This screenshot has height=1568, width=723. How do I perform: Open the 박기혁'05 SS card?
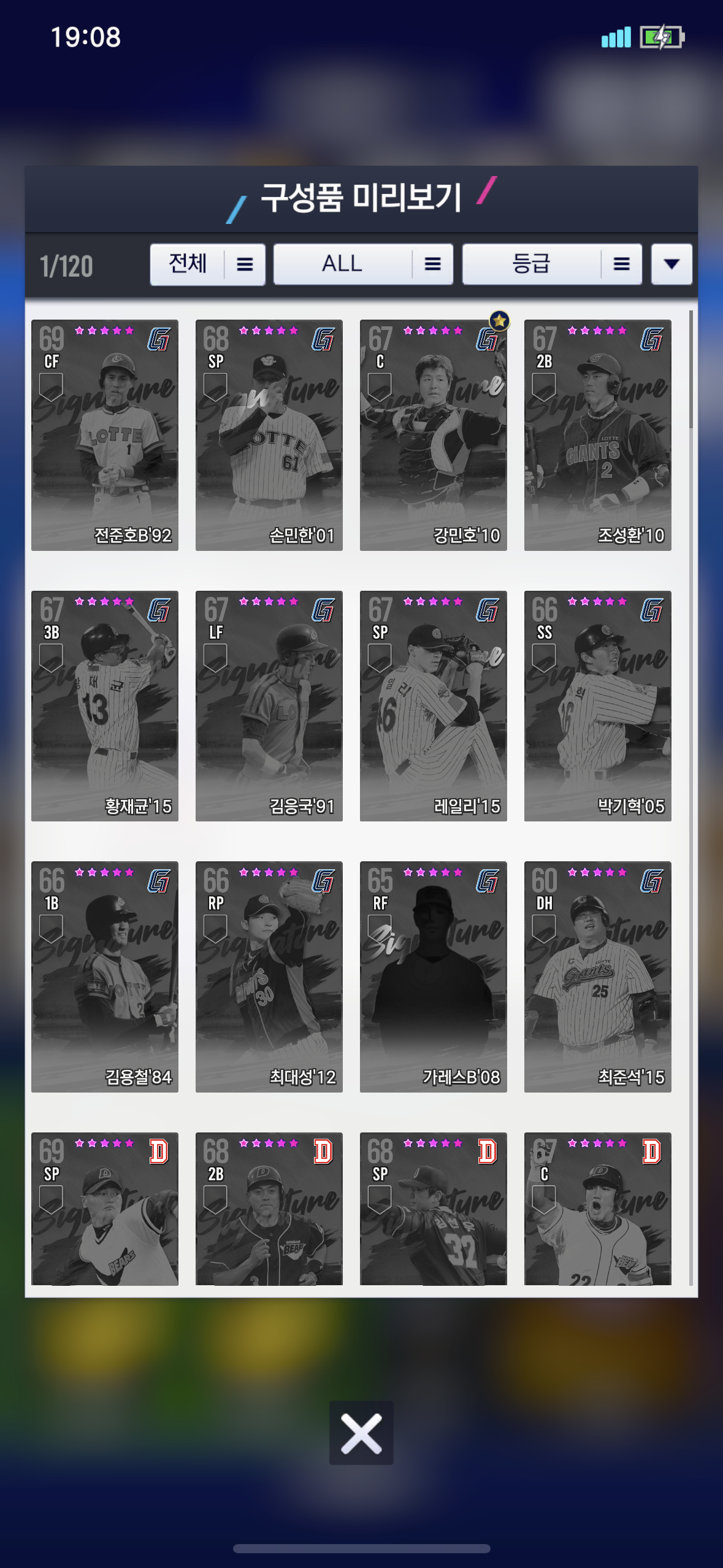(x=598, y=705)
